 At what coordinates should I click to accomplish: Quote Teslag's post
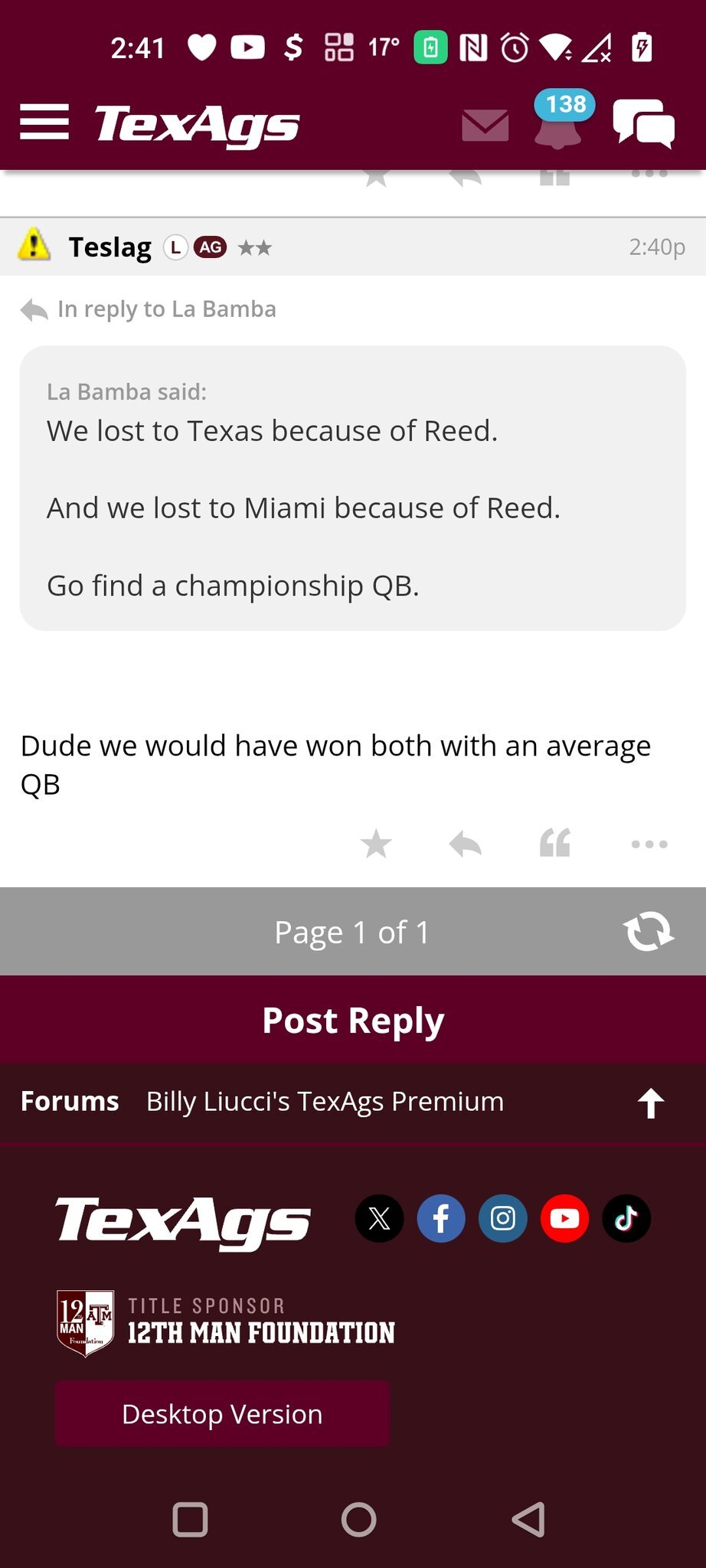tap(555, 844)
